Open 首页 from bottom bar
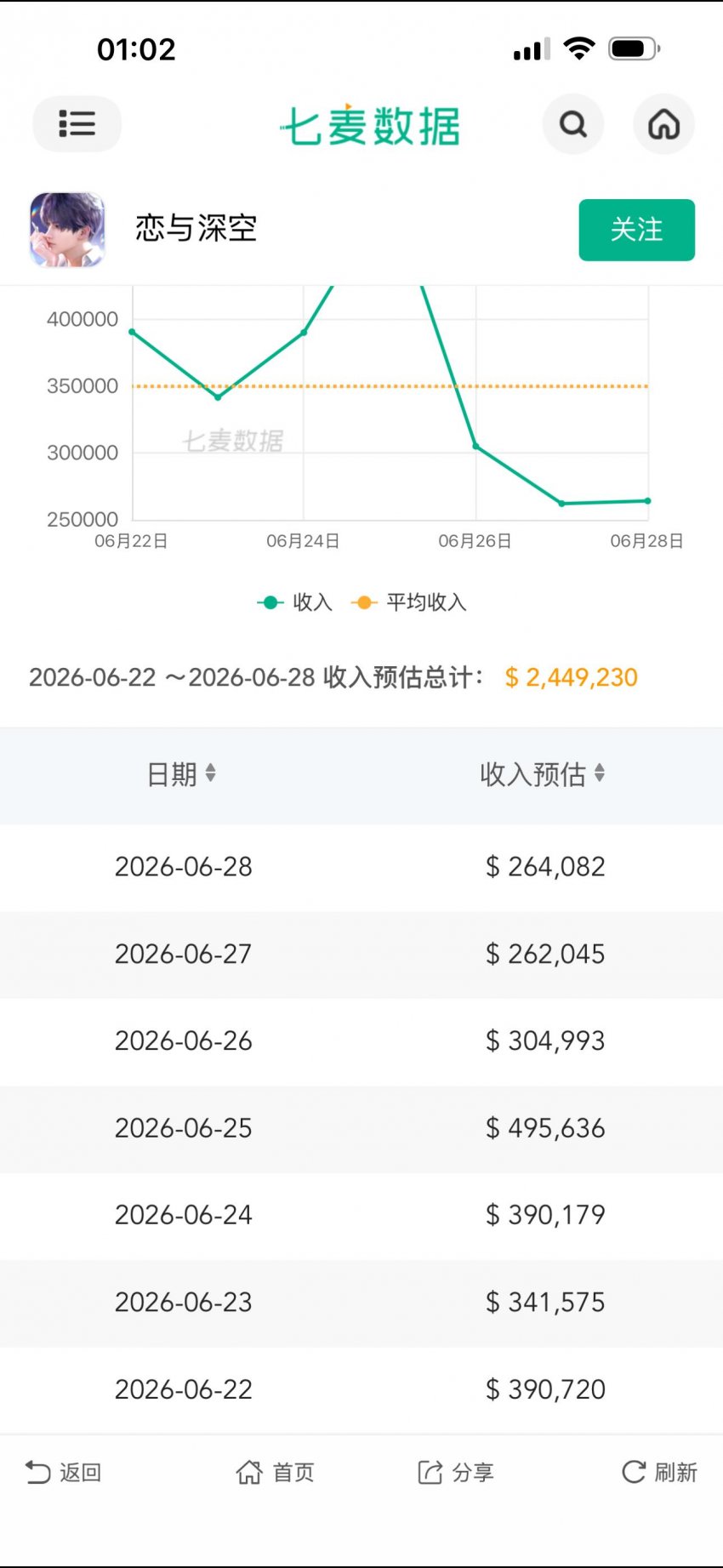The width and height of the screenshot is (723, 1568). (x=275, y=1472)
